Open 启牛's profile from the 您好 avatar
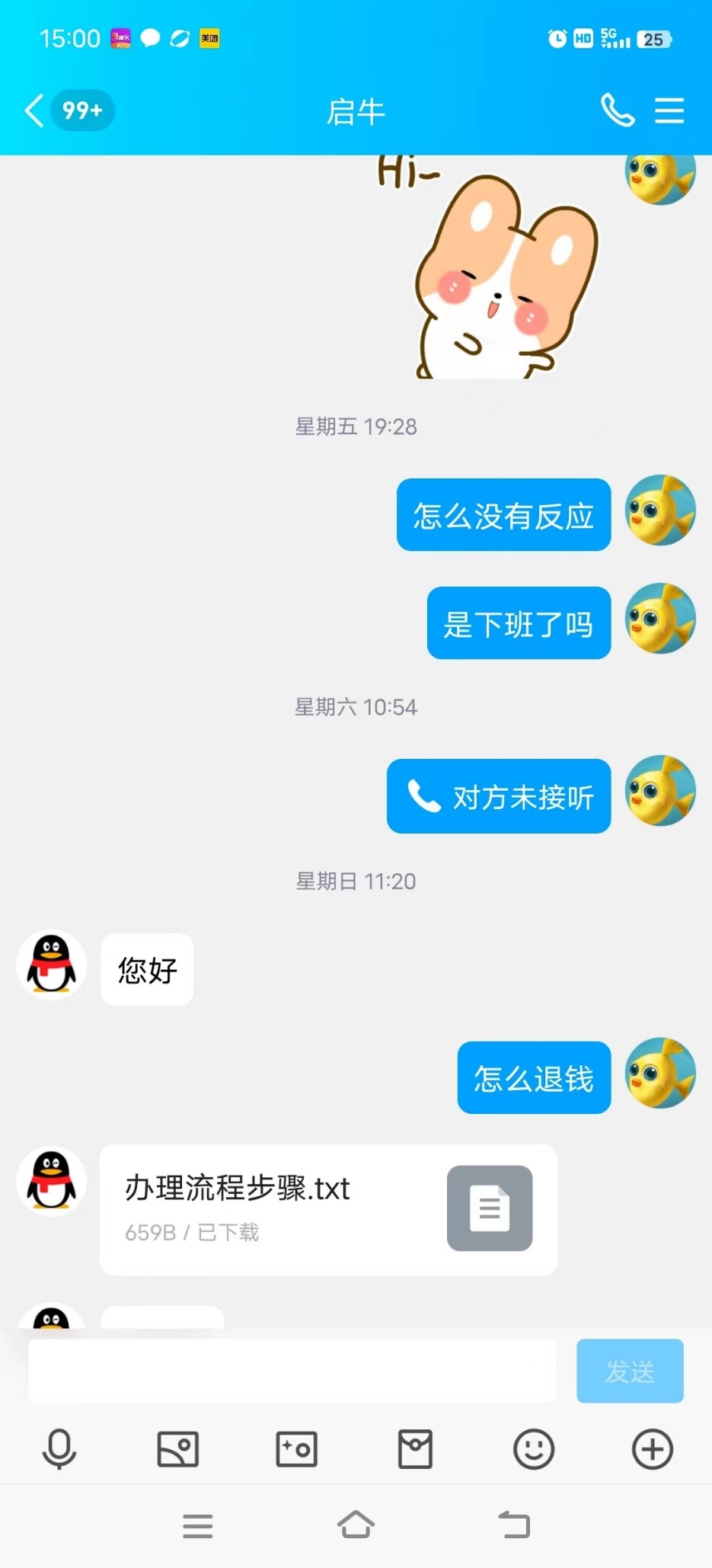Screen dimensions: 712x1568 click(x=52, y=965)
